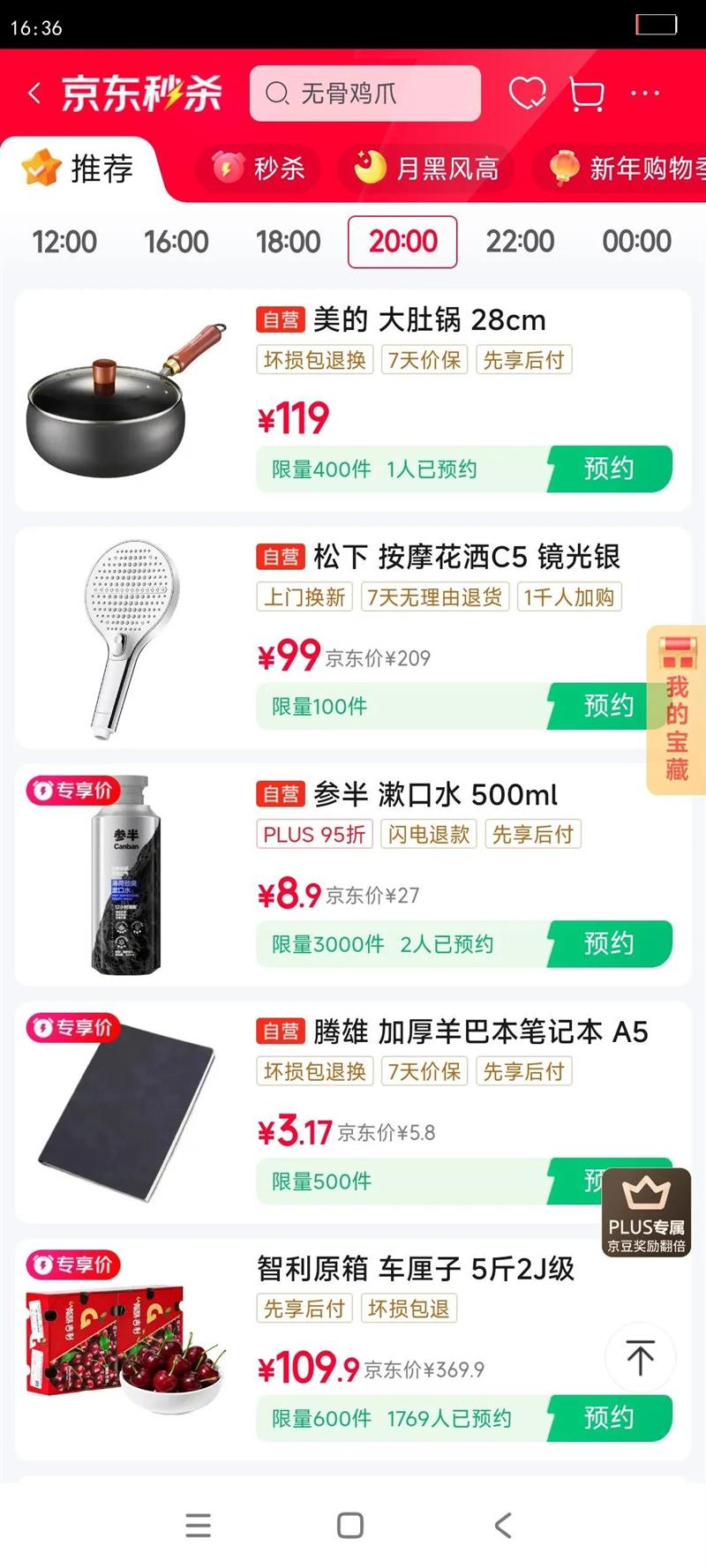Open the search box with 无骨鸡爪
Viewport: 706px width, 1568px height.
click(x=365, y=94)
